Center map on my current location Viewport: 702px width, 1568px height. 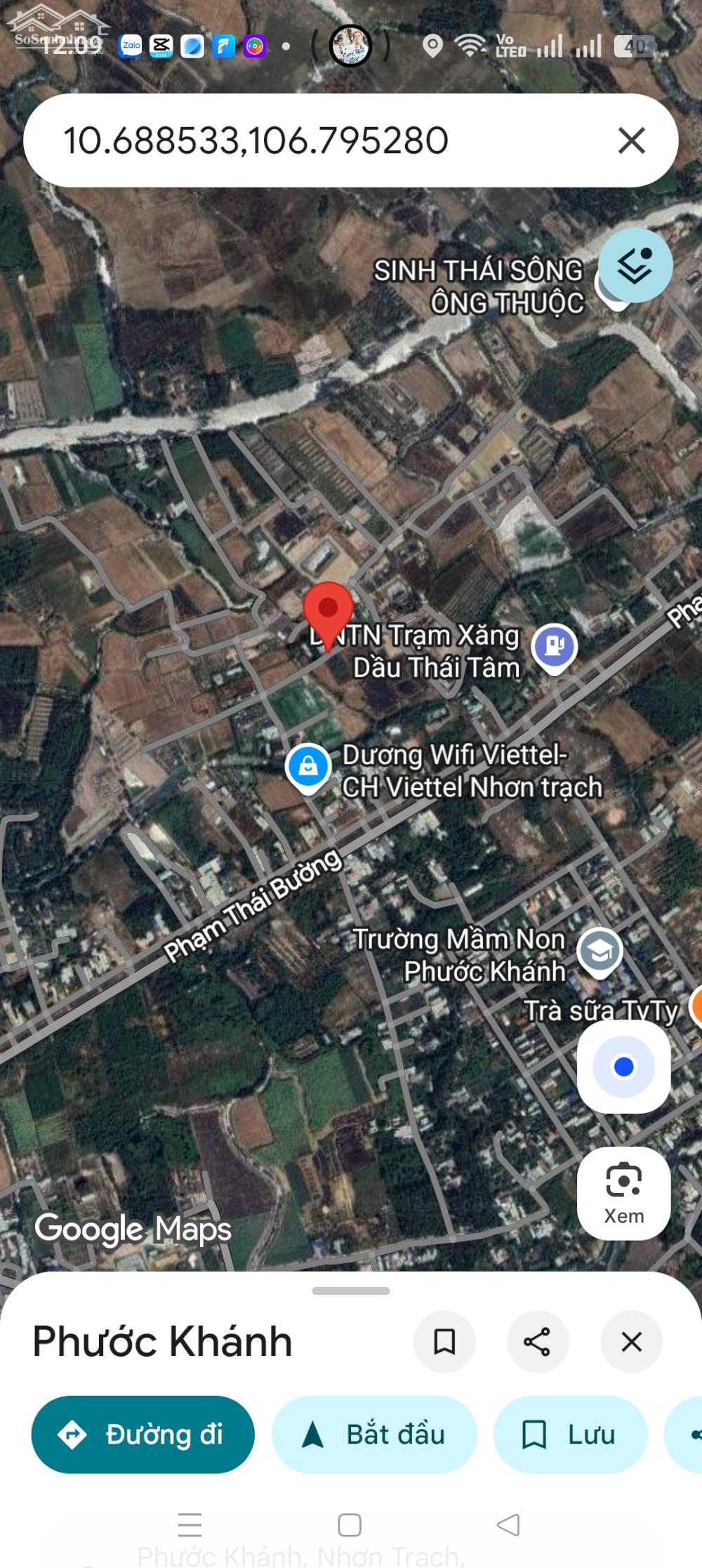coord(623,1067)
